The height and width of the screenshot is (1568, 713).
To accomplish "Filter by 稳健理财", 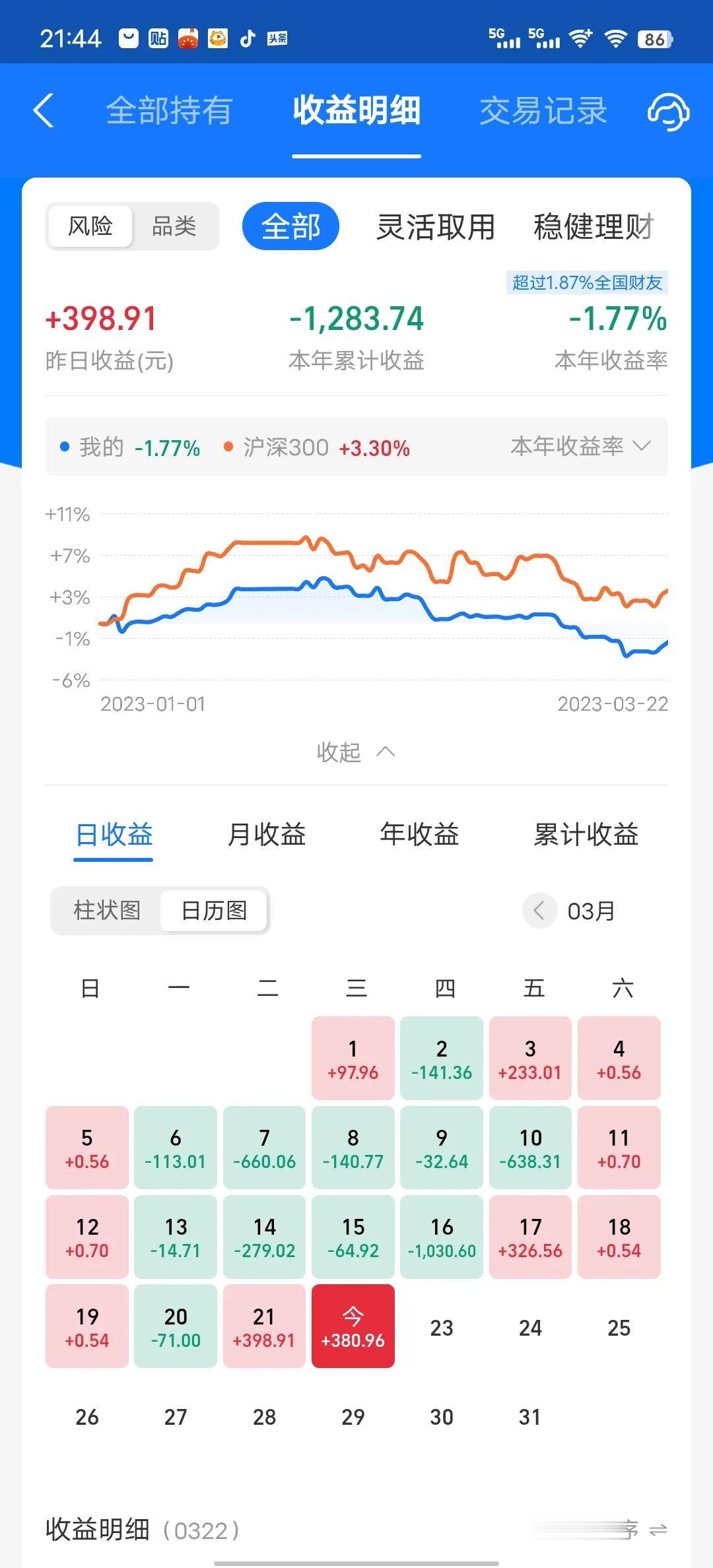I will [593, 226].
